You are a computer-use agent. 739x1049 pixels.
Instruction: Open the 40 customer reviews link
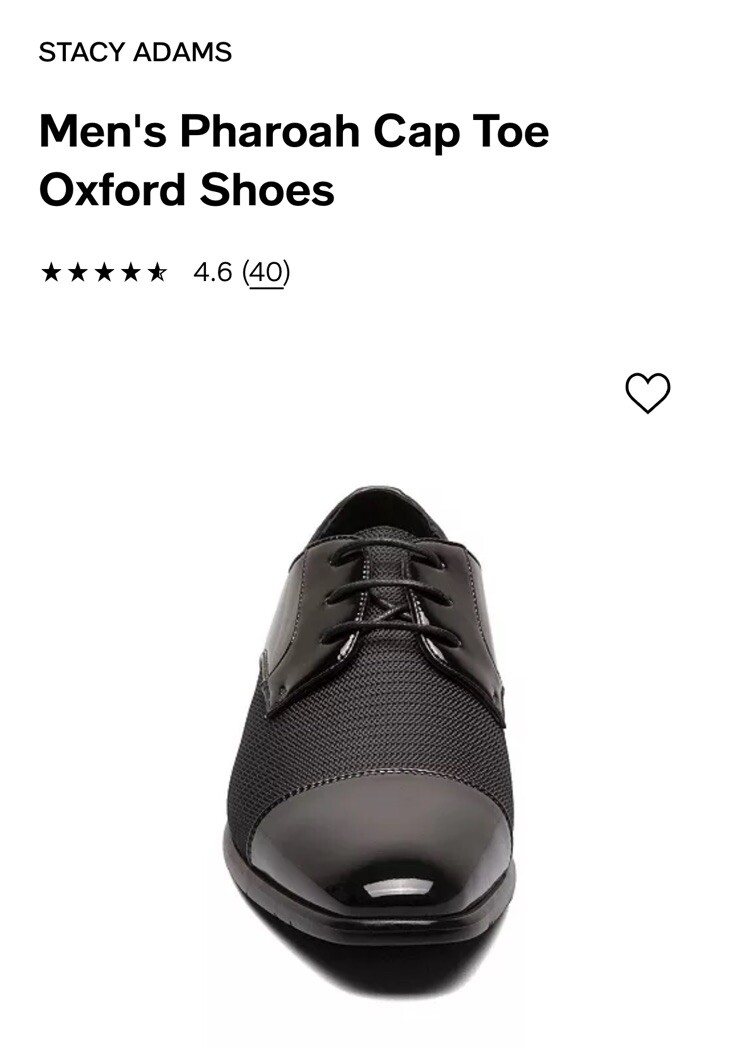266,272
